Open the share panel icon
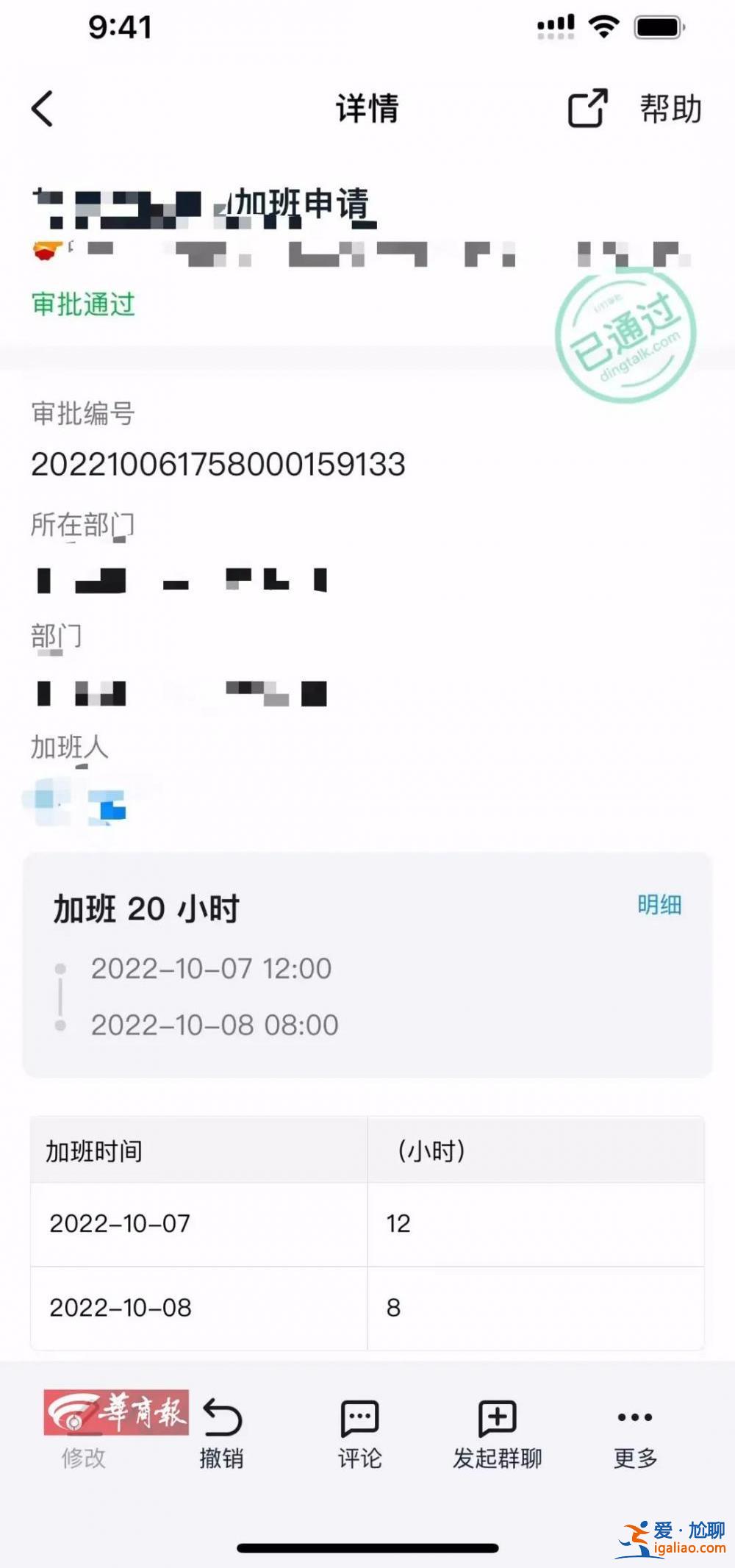Viewport: 735px width, 1568px height. click(x=587, y=109)
